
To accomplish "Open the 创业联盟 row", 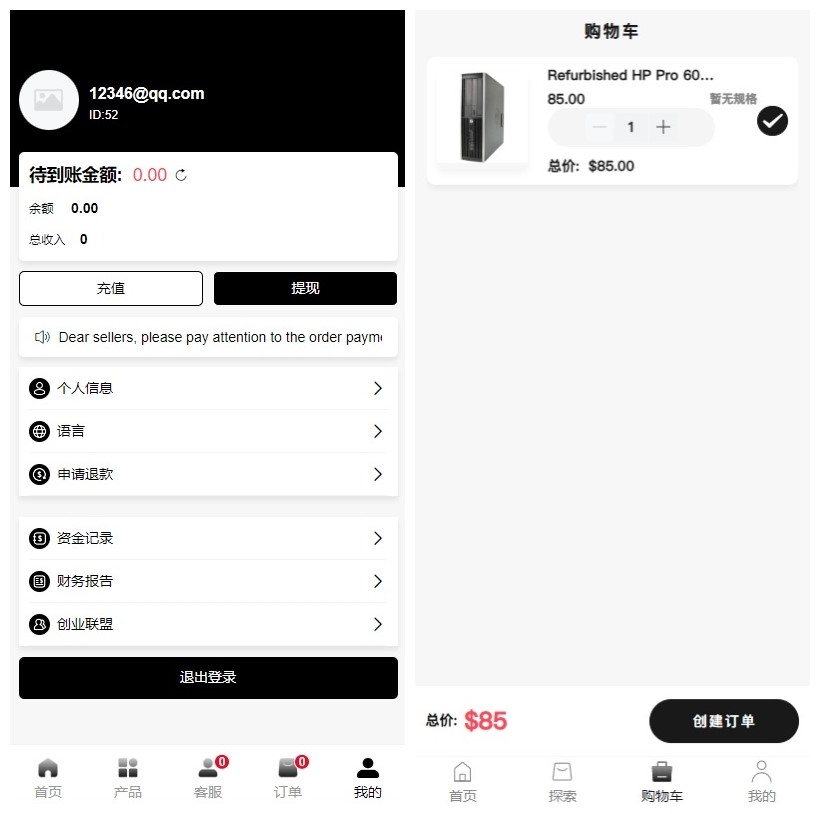I will 208,624.
